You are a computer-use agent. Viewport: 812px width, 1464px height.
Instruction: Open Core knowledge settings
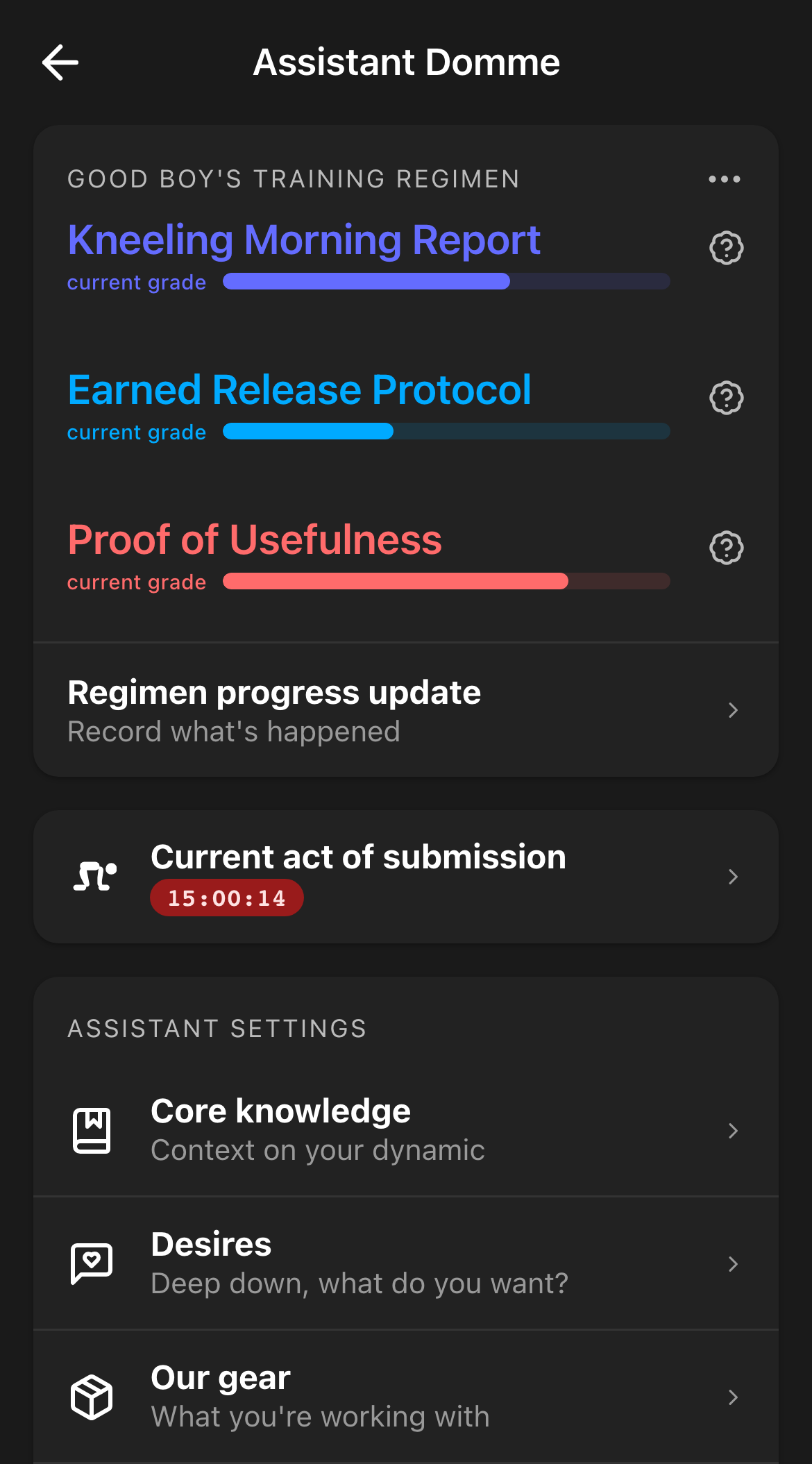405,1130
